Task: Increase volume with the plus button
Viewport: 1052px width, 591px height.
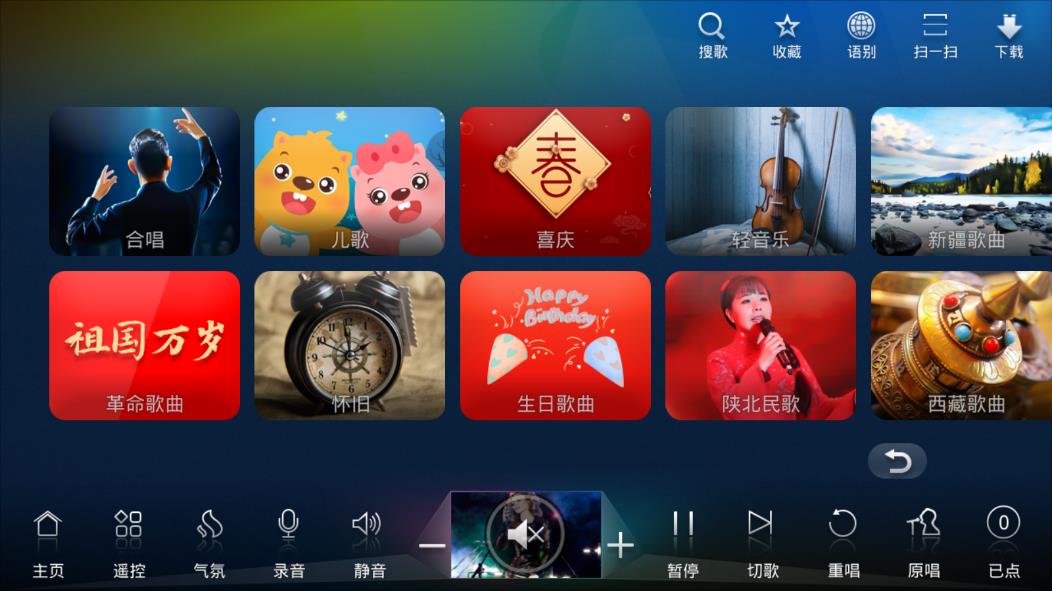Action: tap(620, 545)
